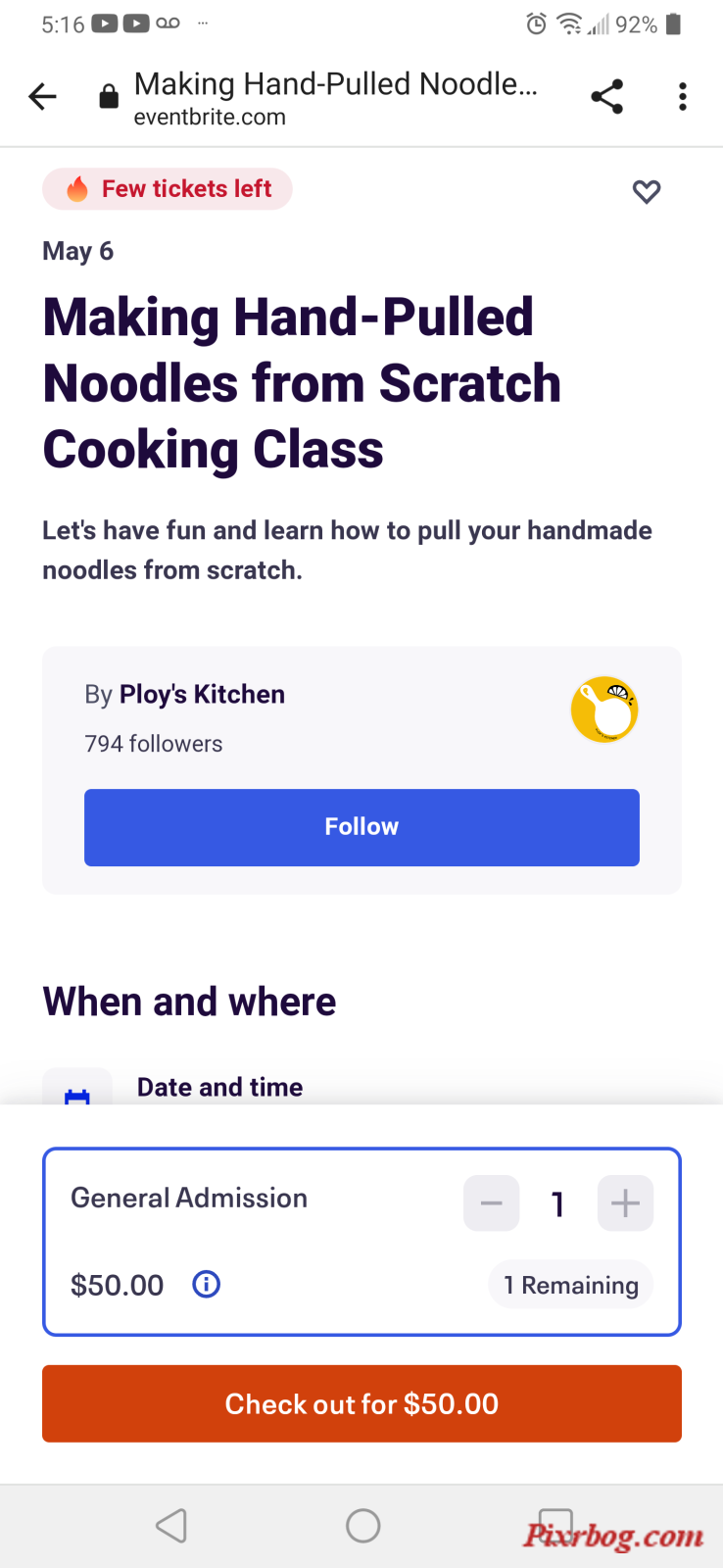Image resolution: width=723 pixels, height=1568 pixels.
Task: Open the browser overflow menu
Action: tap(683, 96)
